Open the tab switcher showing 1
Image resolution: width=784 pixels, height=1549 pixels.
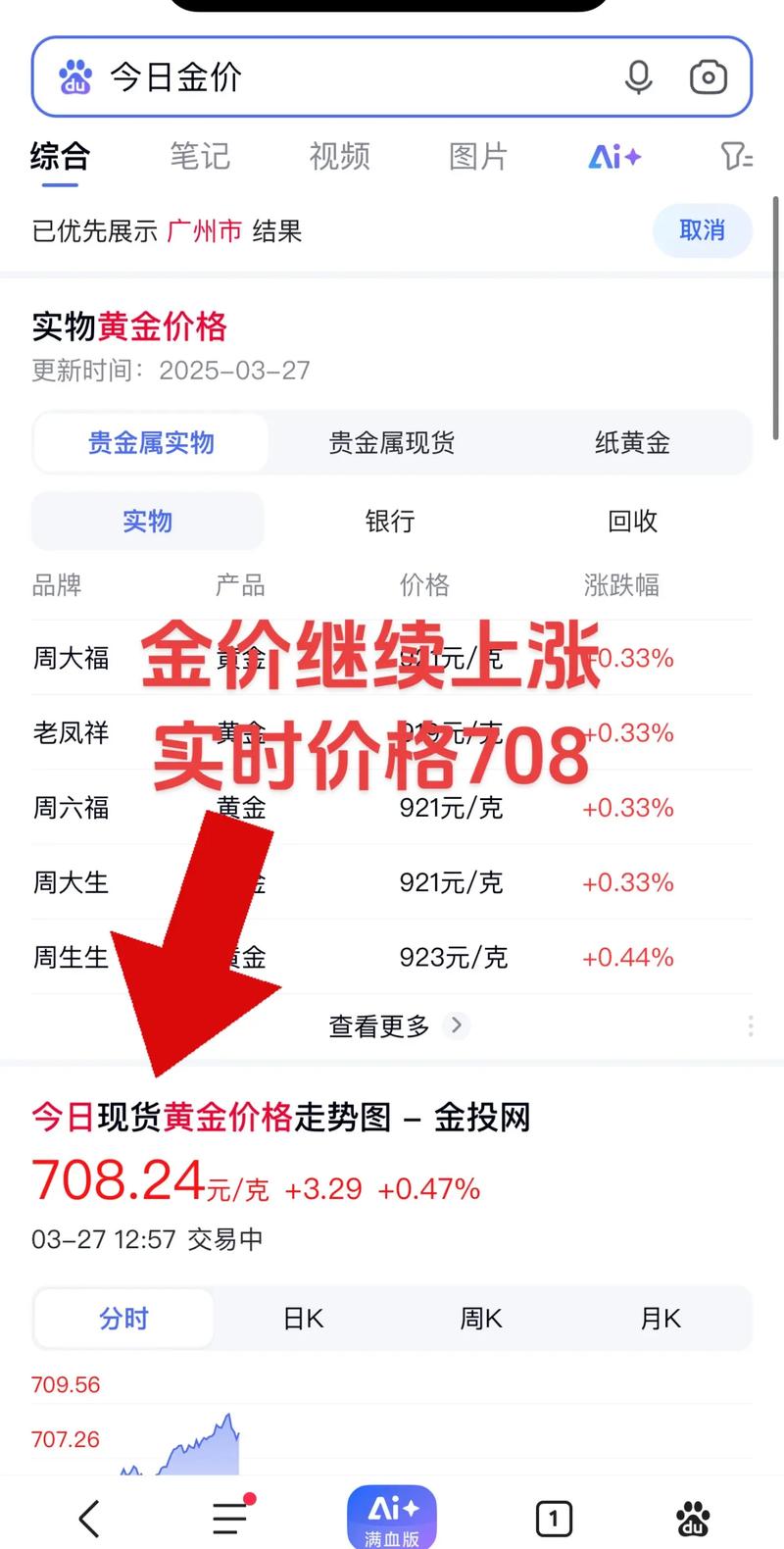click(x=553, y=1517)
